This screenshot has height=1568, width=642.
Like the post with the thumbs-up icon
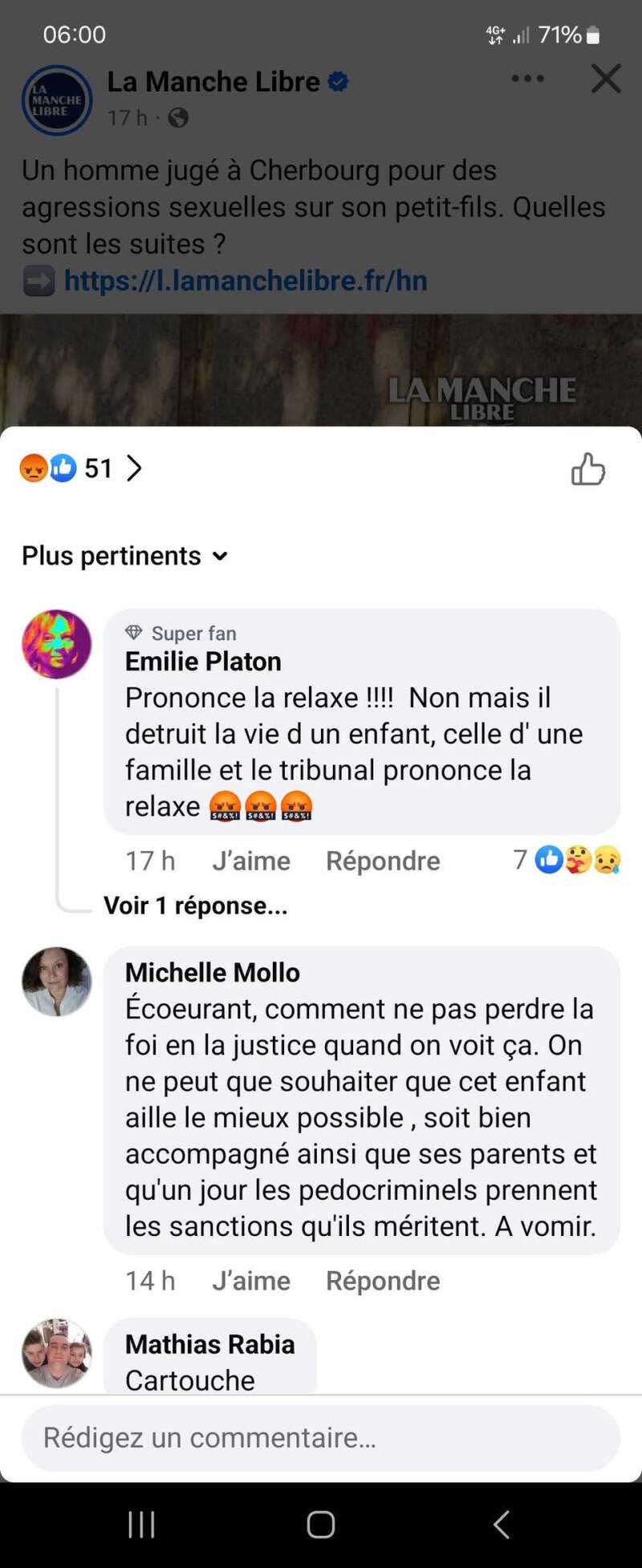coord(587,469)
